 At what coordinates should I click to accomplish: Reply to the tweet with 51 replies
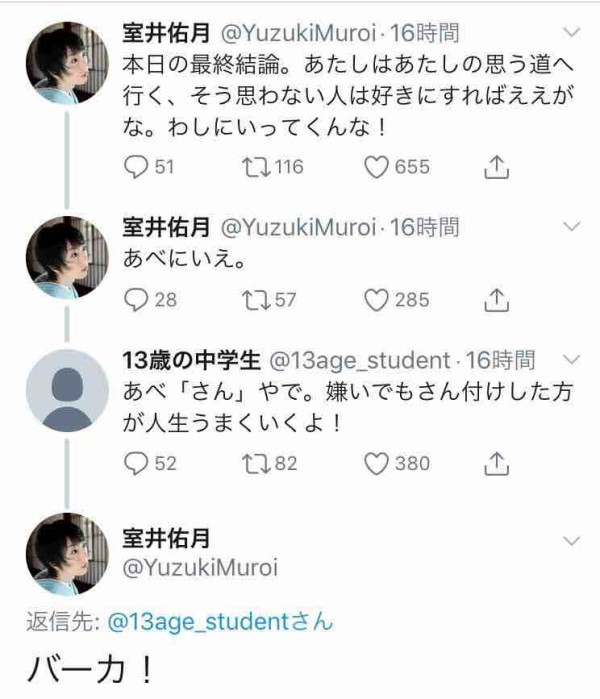[136, 168]
